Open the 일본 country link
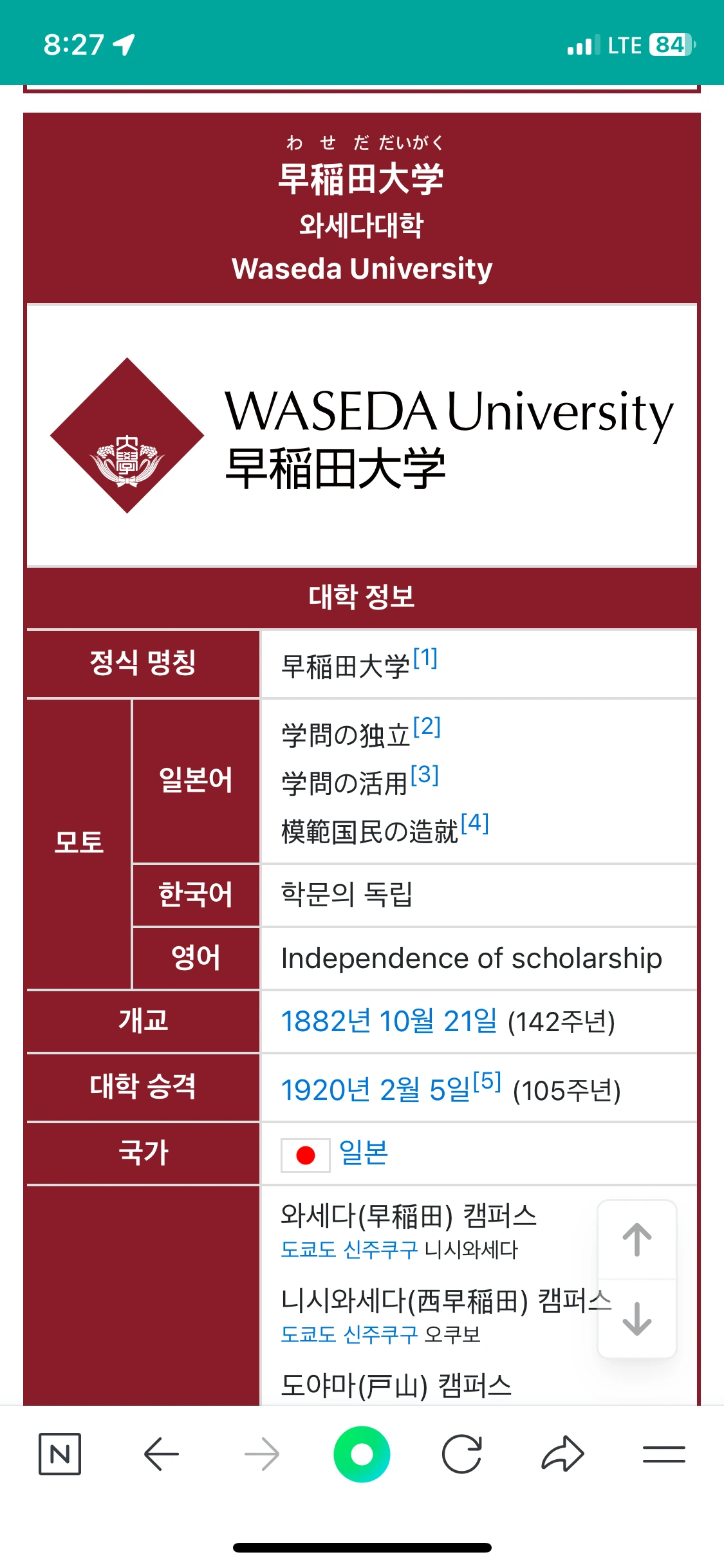The height and width of the screenshot is (1568, 724). coord(364,1153)
